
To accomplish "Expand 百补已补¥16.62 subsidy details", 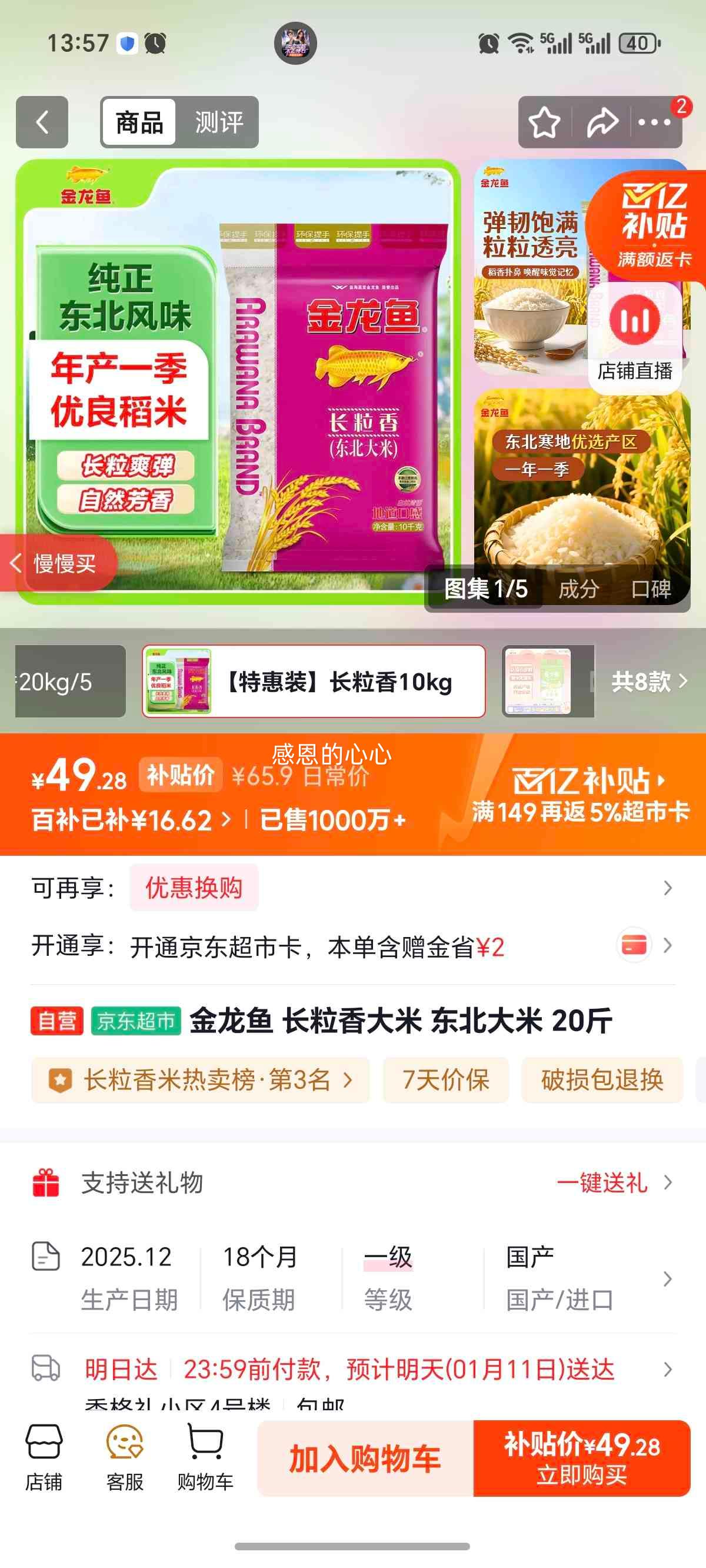I will [129, 820].
